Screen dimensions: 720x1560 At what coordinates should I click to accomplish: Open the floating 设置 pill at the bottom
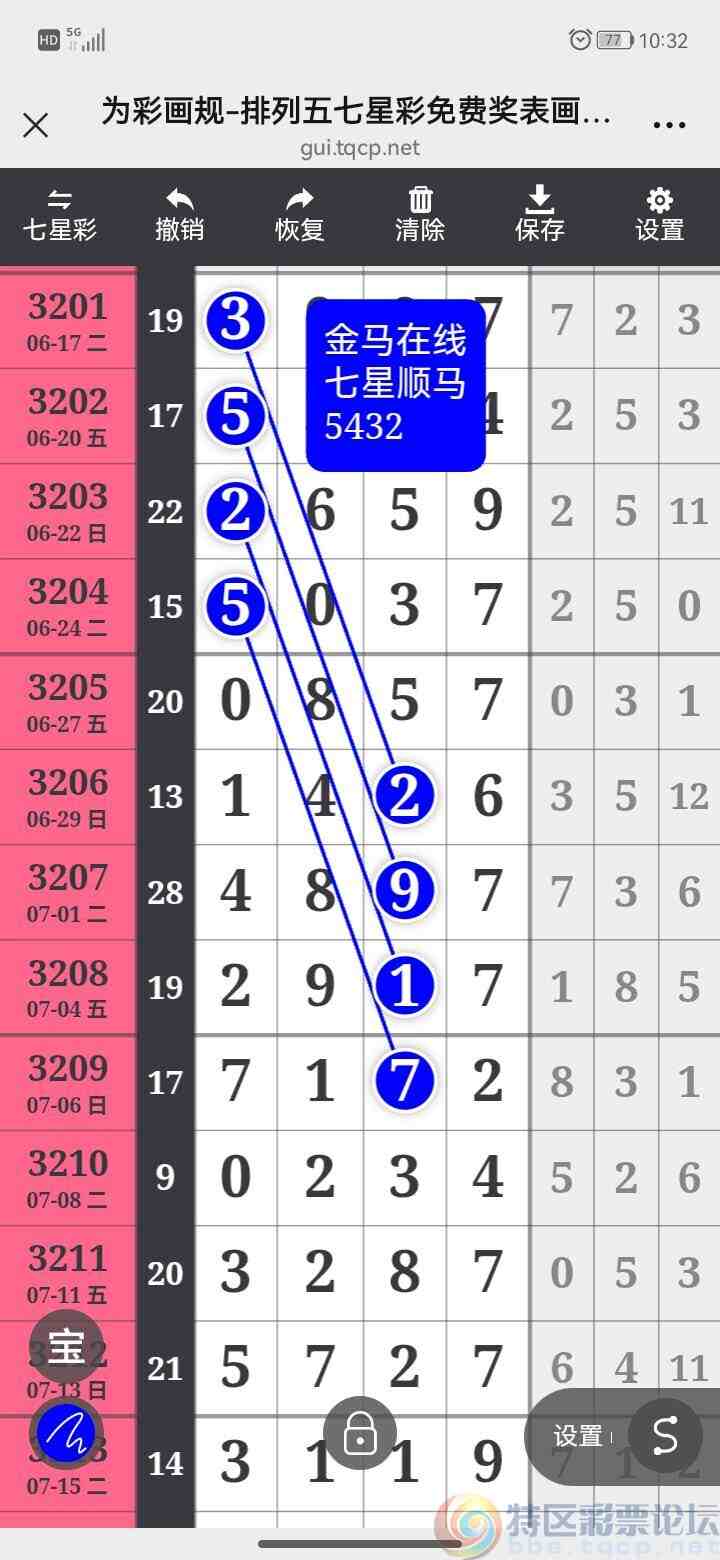pos(580,1437)
